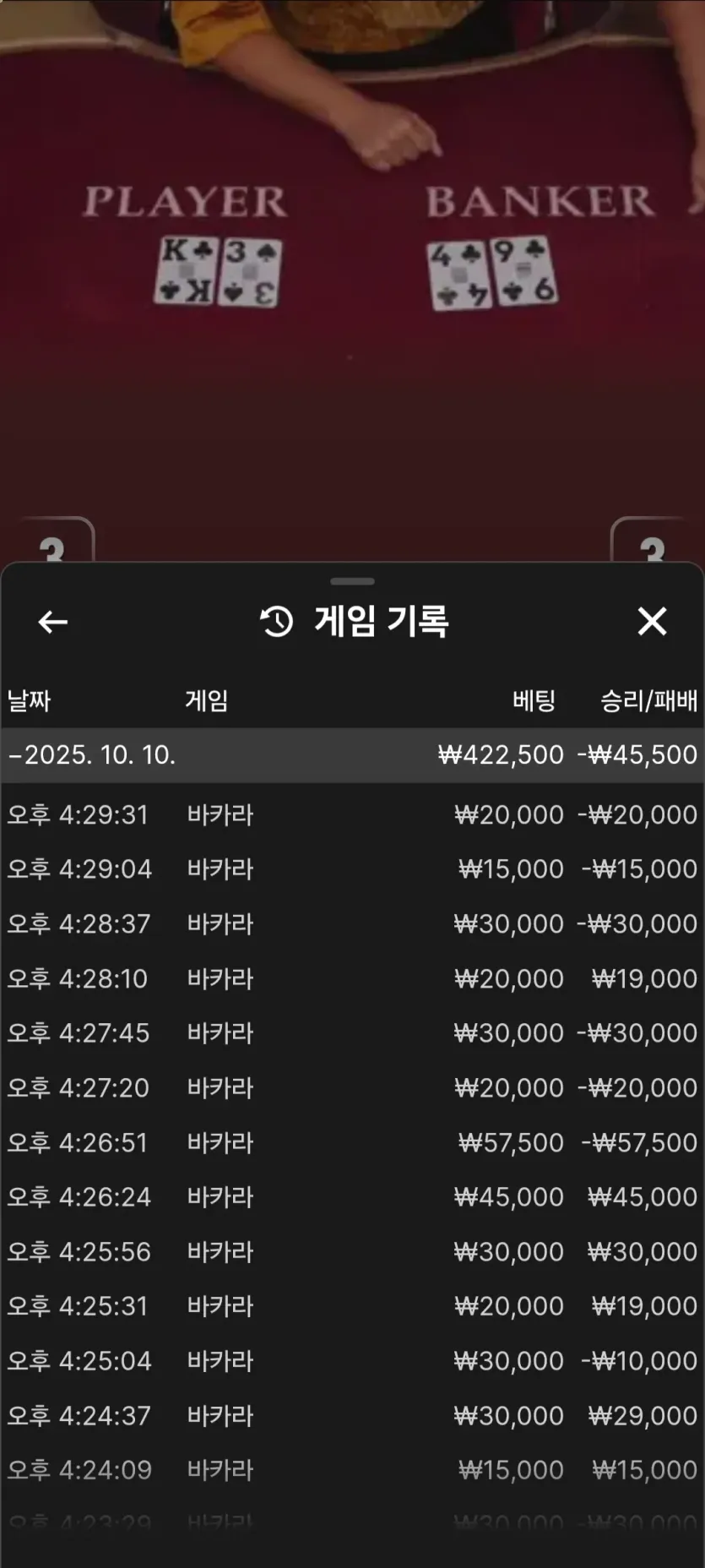The width and height of the screenshot is (705, 1568).
Task: Go back from the game history panel
Action: point(52,623)
